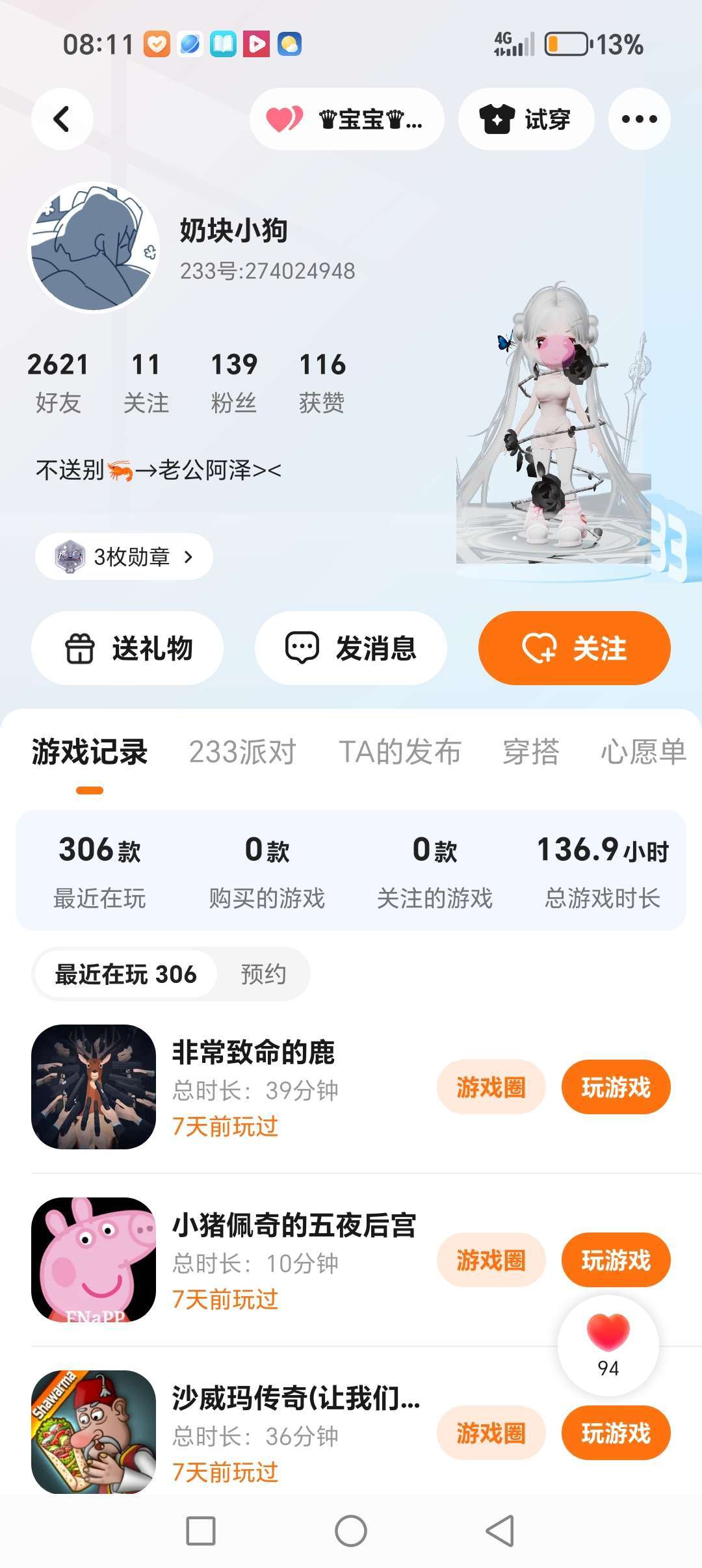Viewport: 702px width, 1568px height.
Task: Tap the floating heart like button
Action: click(x=608, y=1345)
